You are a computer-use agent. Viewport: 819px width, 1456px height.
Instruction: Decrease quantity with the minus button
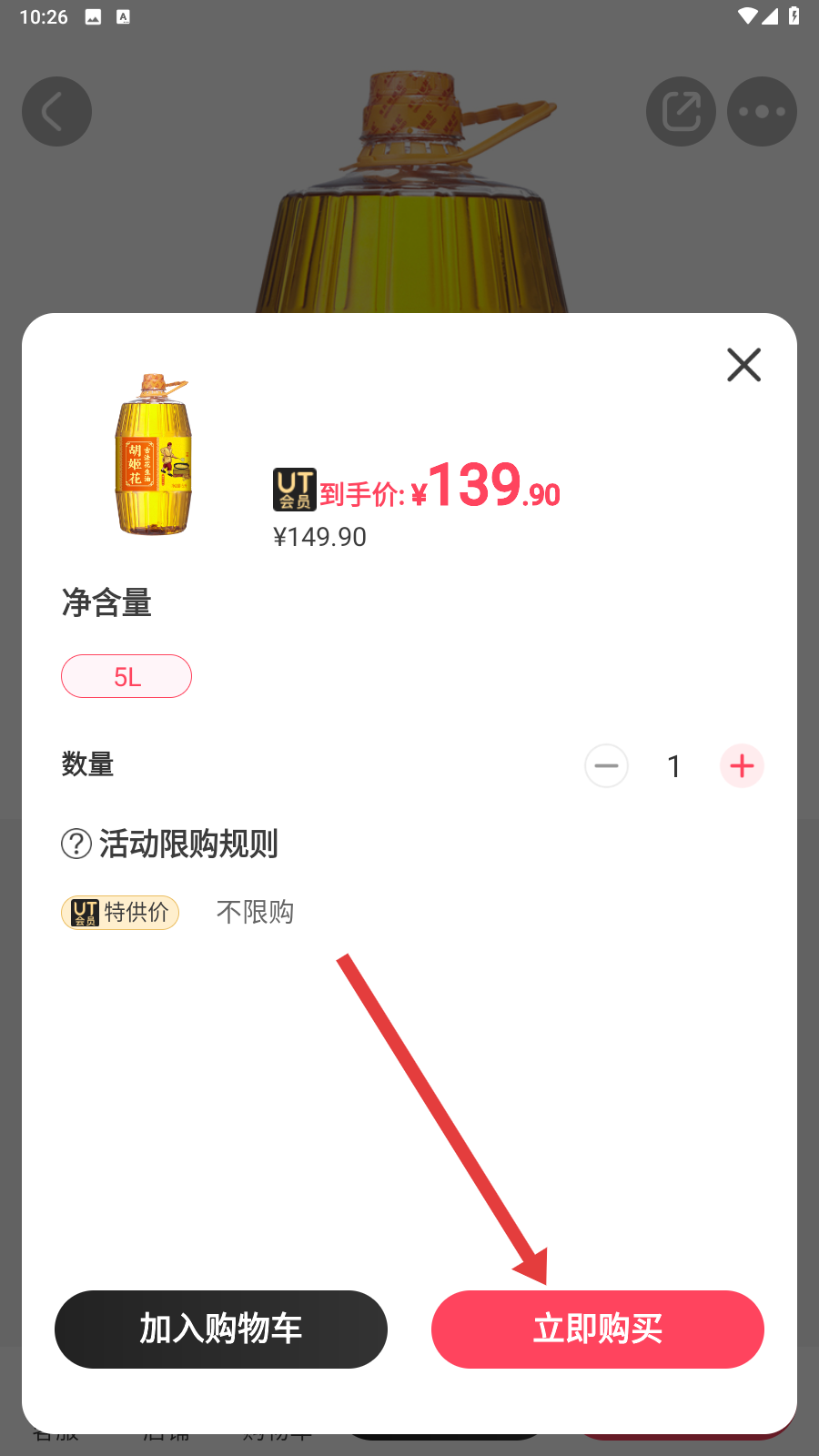[606, 766]
